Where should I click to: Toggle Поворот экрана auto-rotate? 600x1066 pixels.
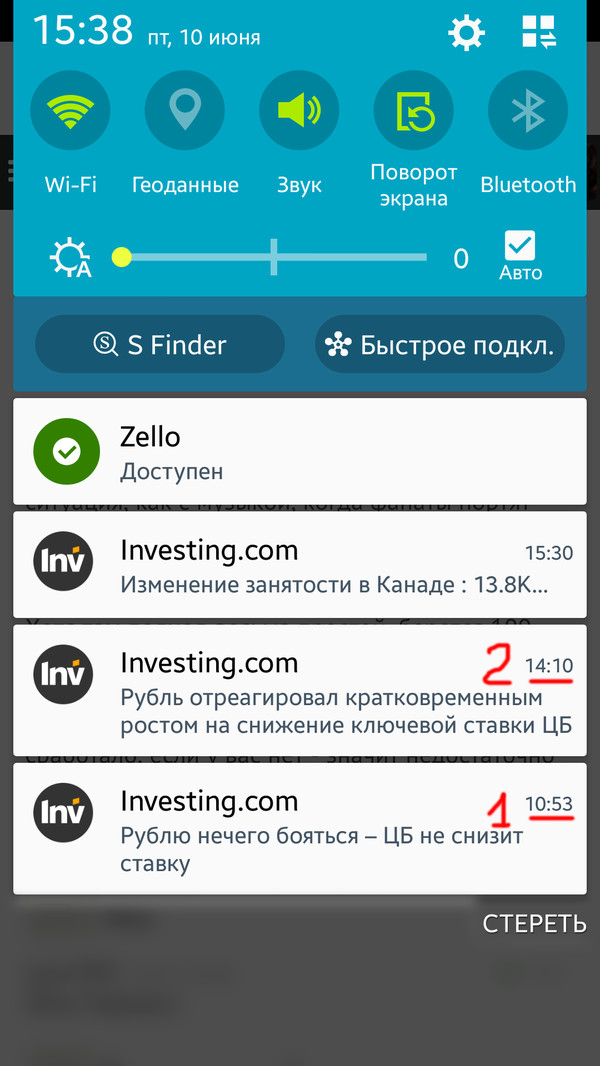pos(414,112)
